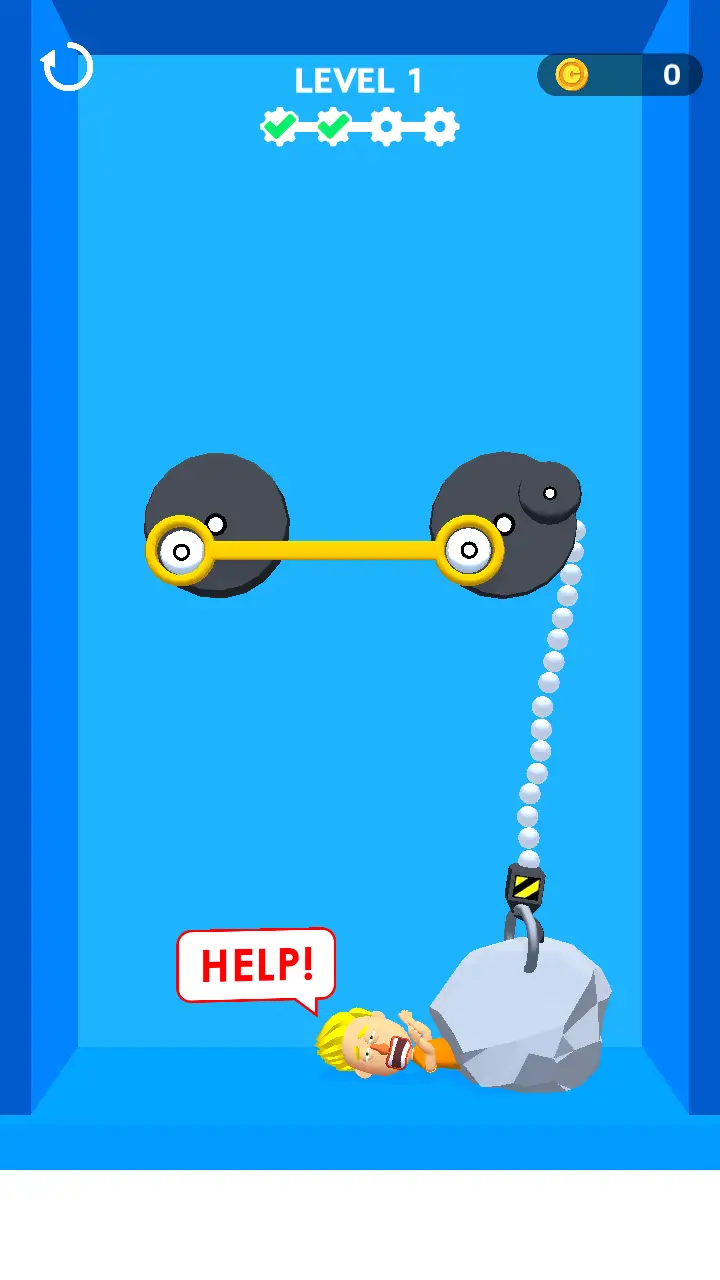
Task: Tap the yellow connecting bar between pins
Action: click(323, 549)
